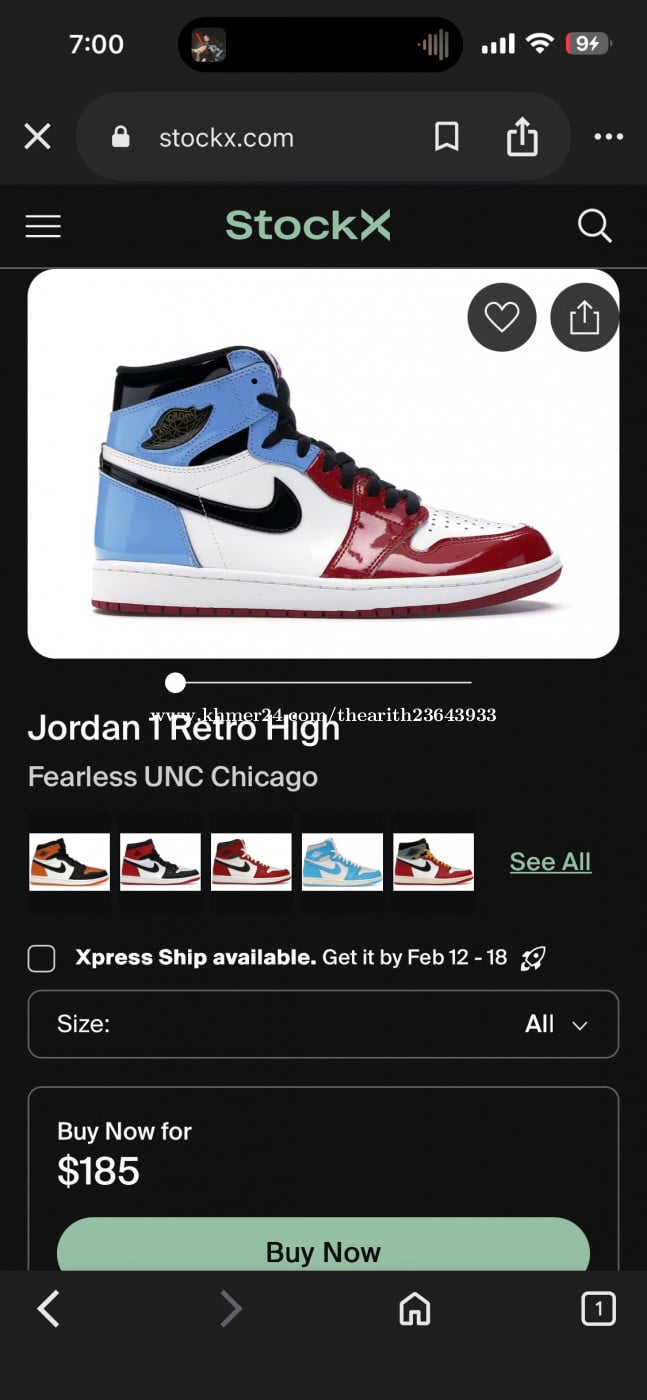647x1400 pixels.
Task: Tap the stockx.com address bar
Action: point(226,137)
